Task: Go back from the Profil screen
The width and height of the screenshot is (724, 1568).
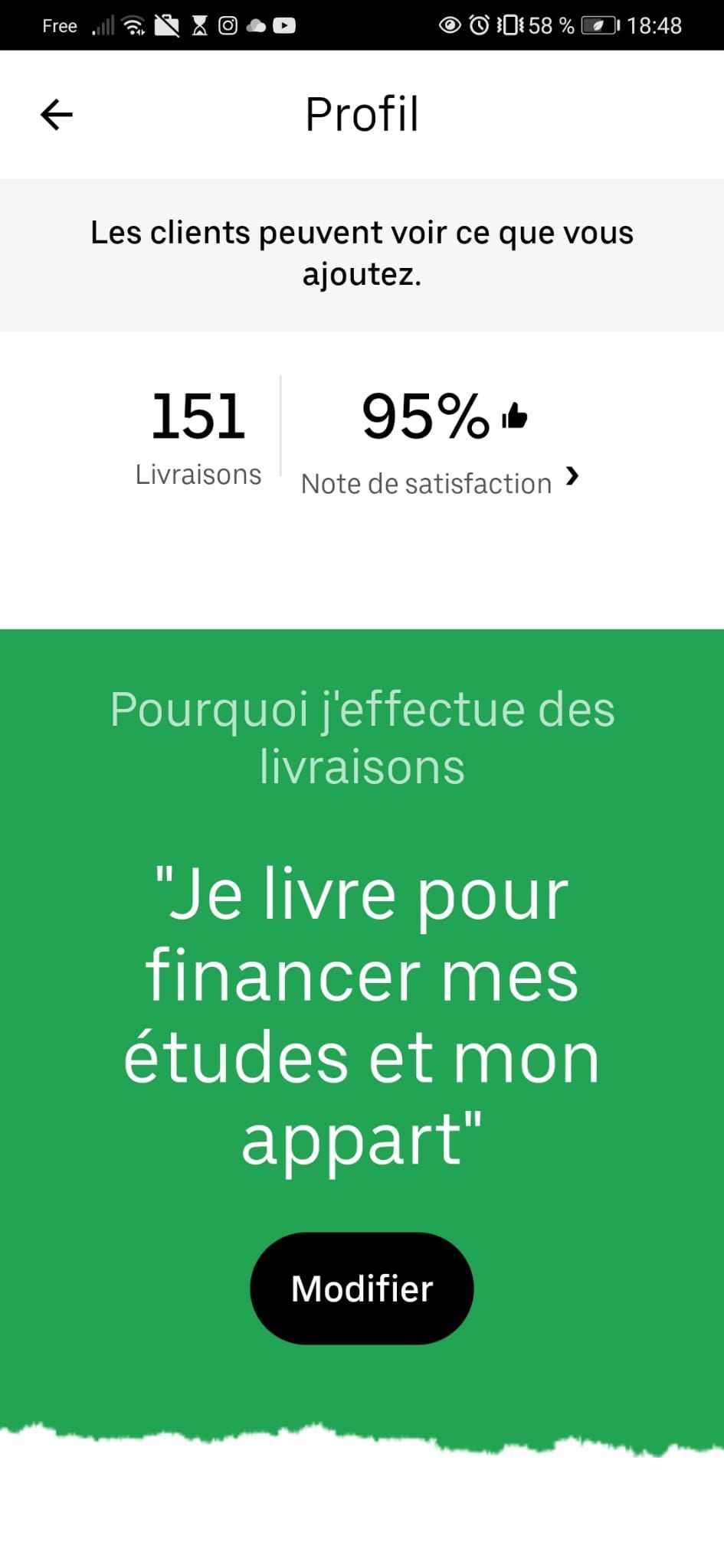Action: (57, 115)
